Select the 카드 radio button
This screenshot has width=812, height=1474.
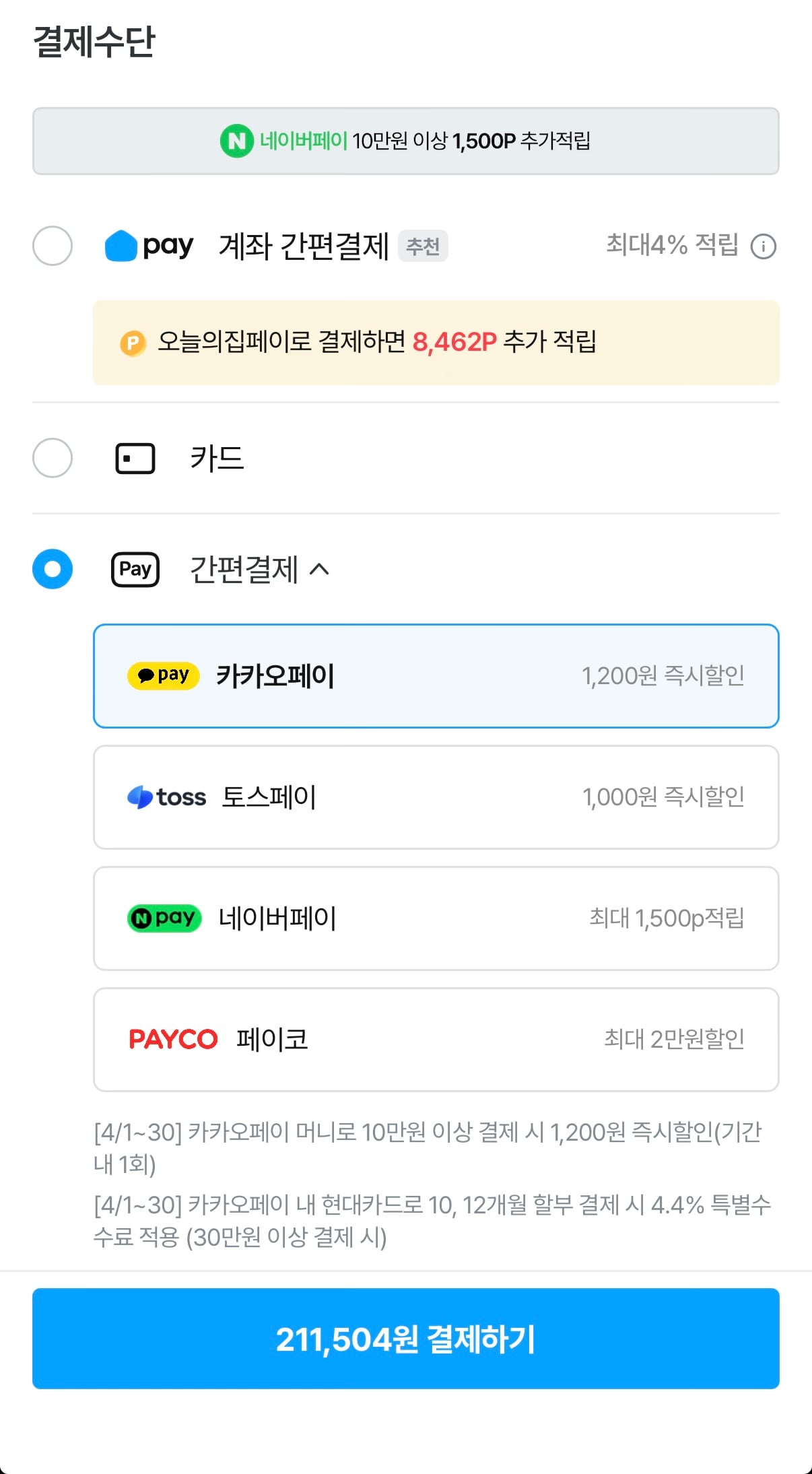(53, 458)
